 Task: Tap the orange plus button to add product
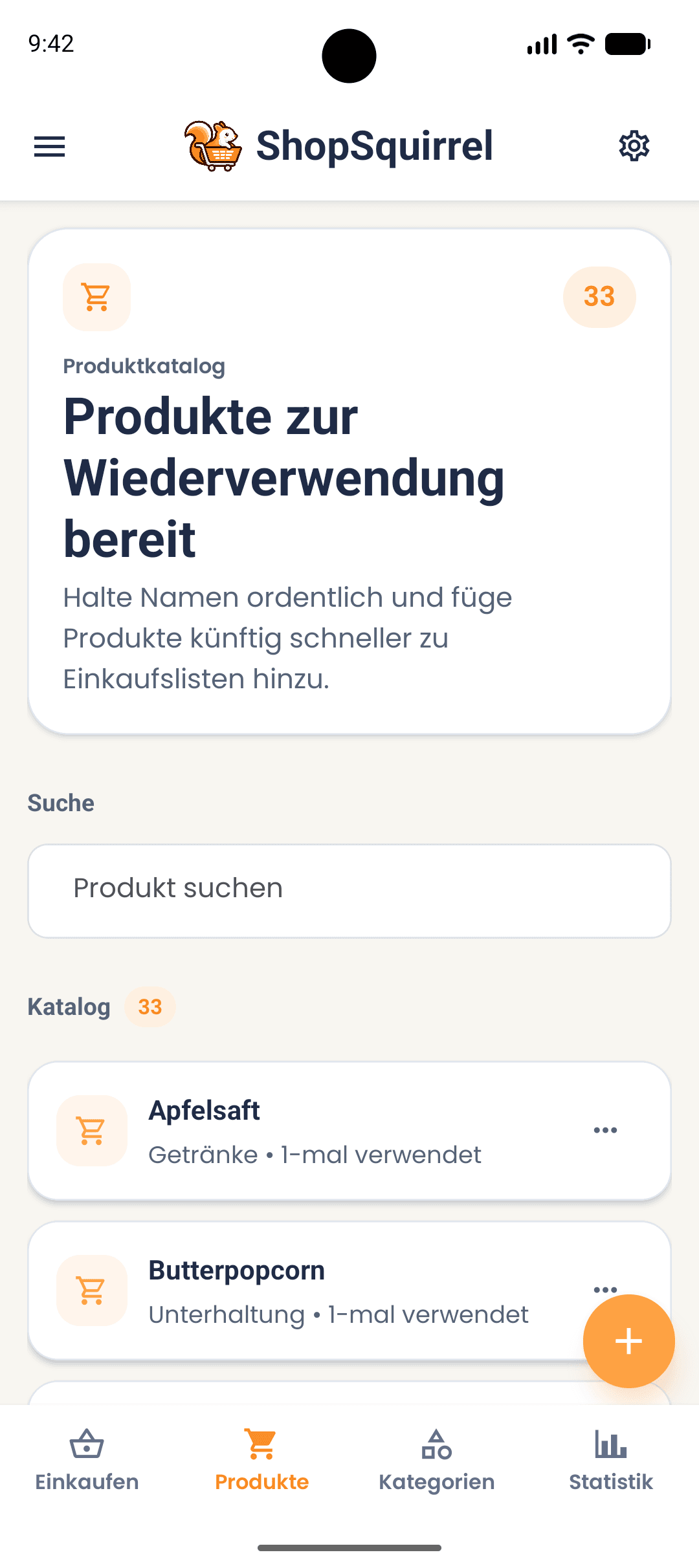pos(628,1341)
